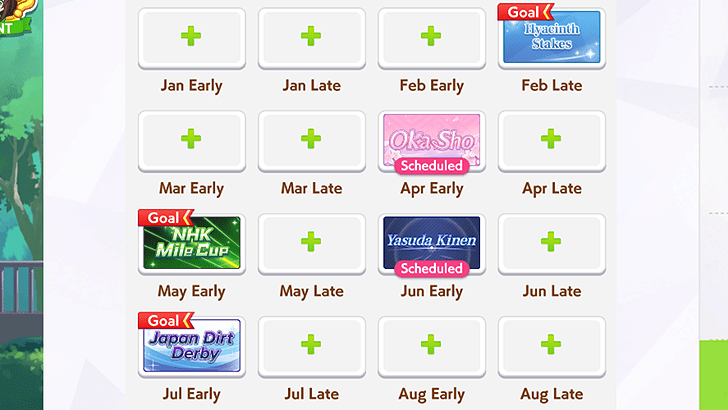Add a race to the Mar Late slot
Viewport: 728px width, 410px height.
(x=311, y=140)
